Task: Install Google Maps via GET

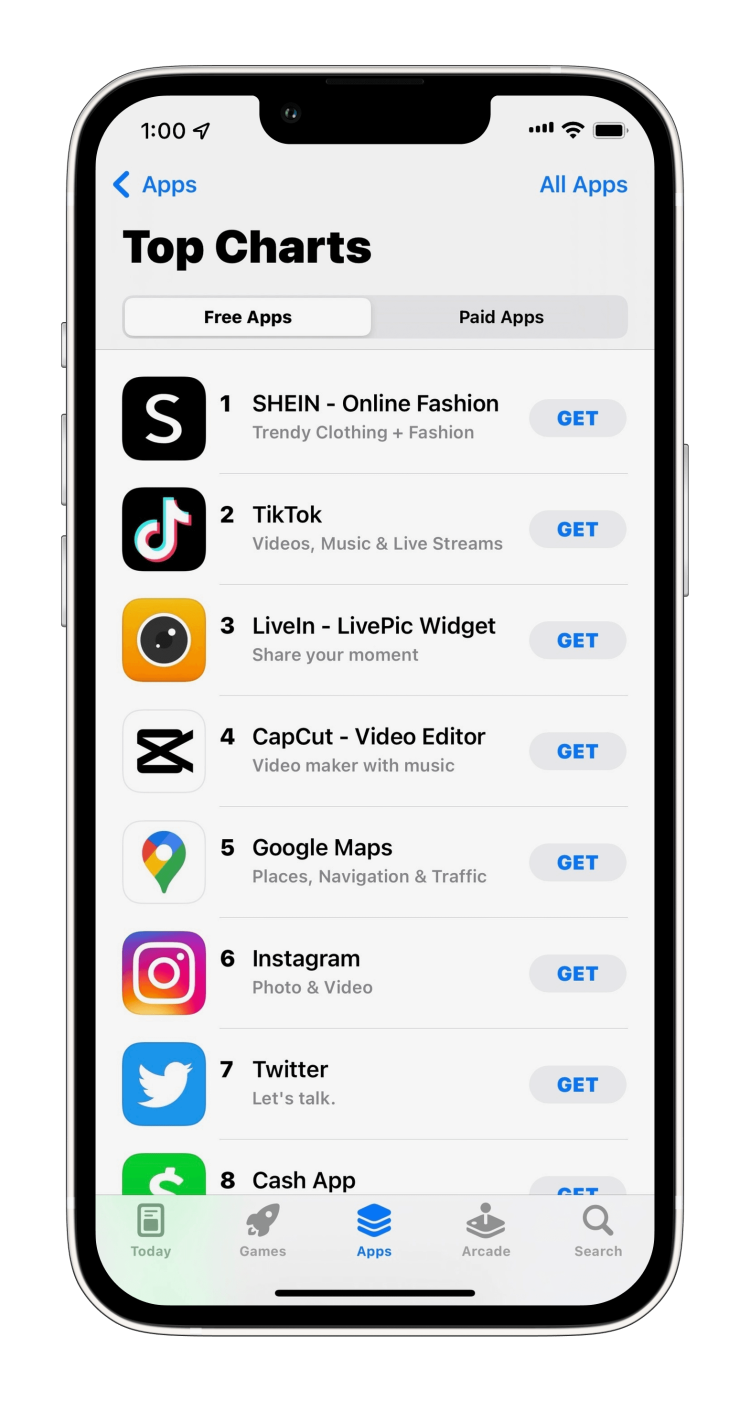Action: pyautogui.click(x=577, y=863)
